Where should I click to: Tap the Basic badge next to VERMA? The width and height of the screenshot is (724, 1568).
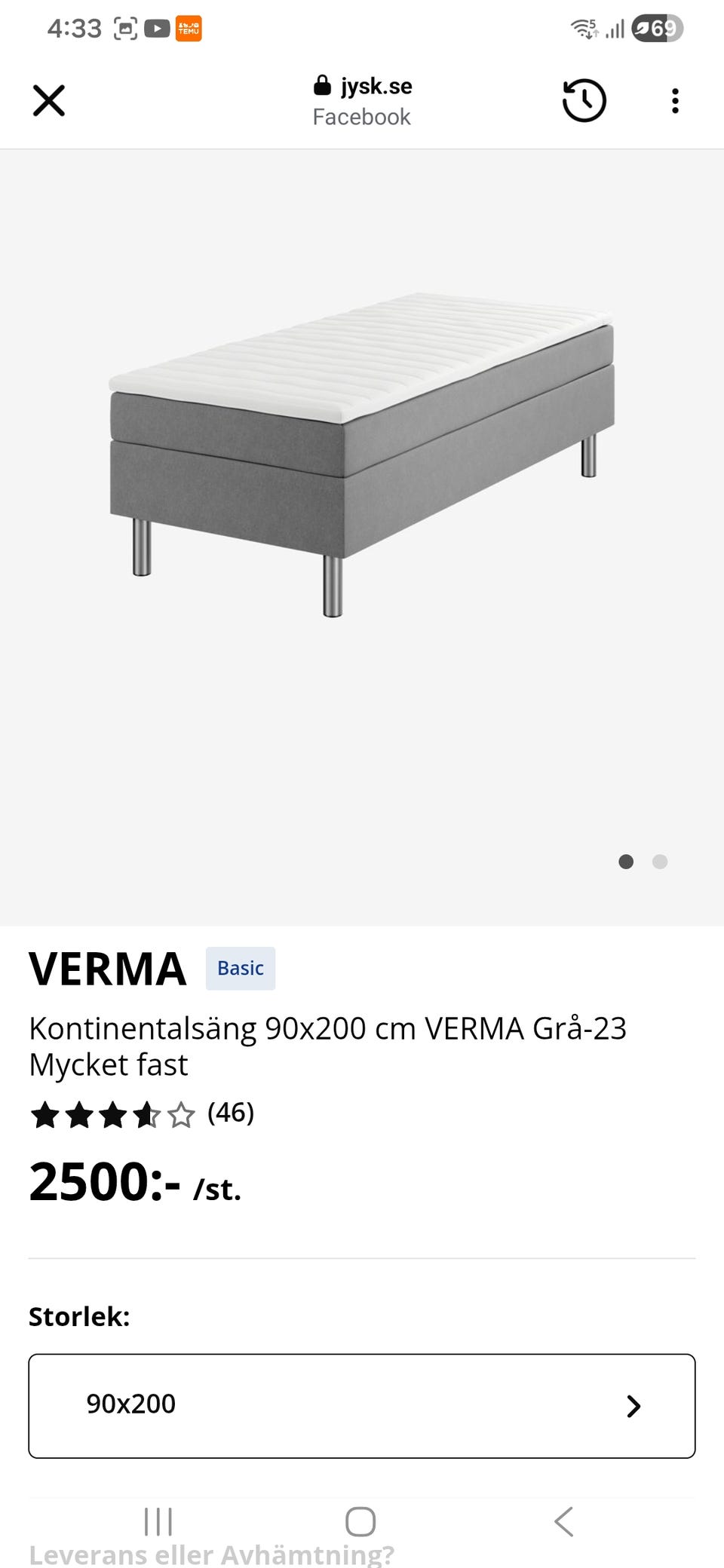click(240, 968)
